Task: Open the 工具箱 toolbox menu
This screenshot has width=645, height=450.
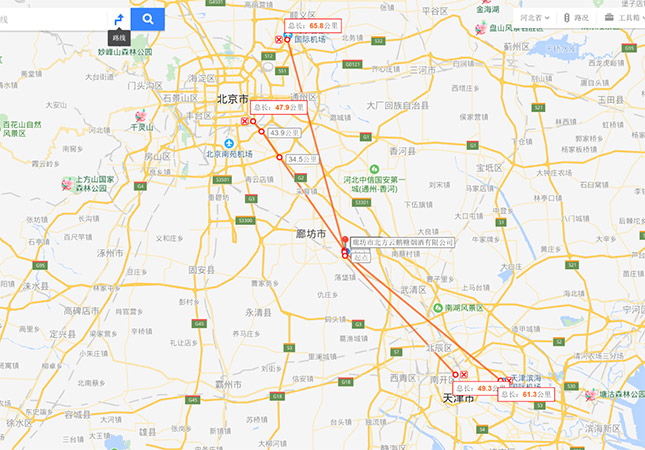Action: tap(623, 18)
